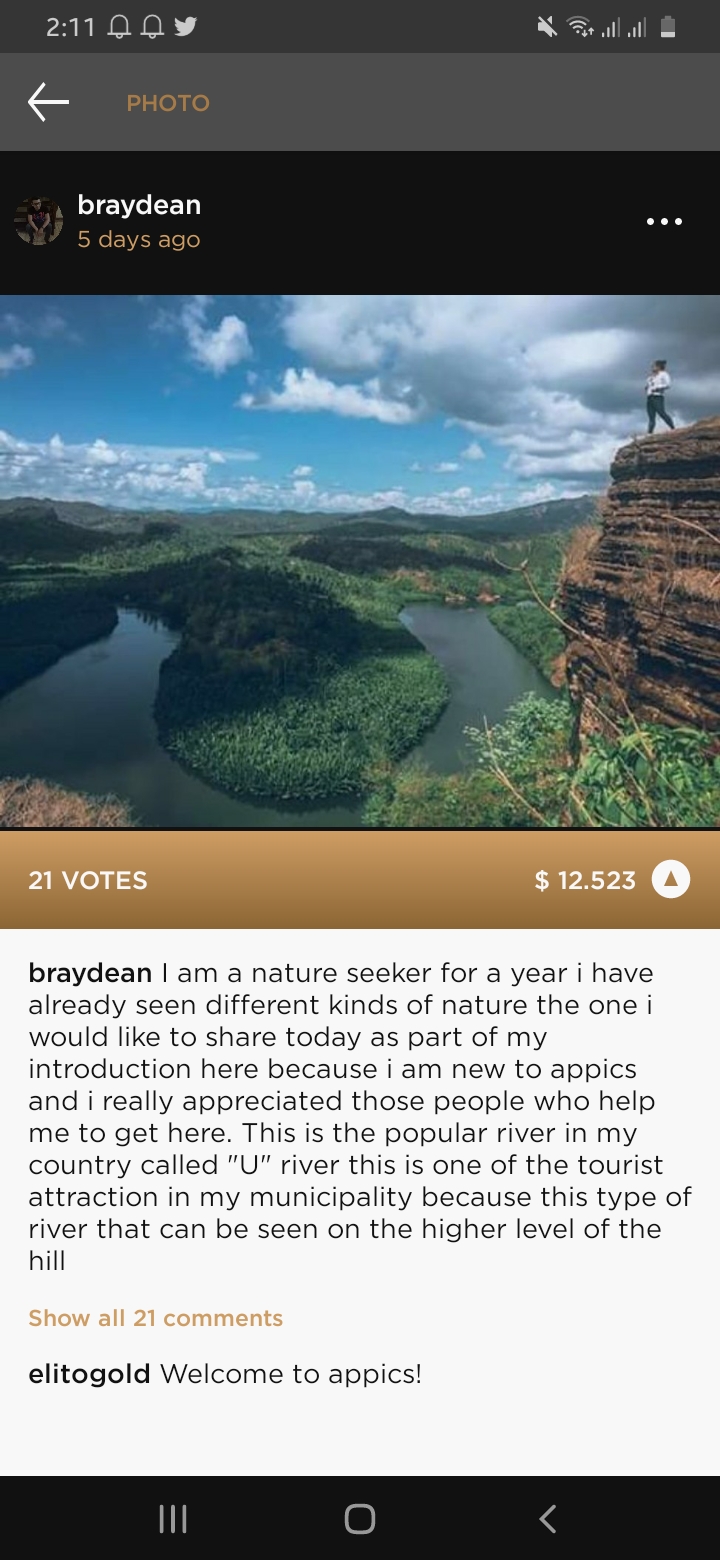Open the recent apps in the navigation bar
This screenshot has width=720, height=1560.
click(x=173, y=1519)
